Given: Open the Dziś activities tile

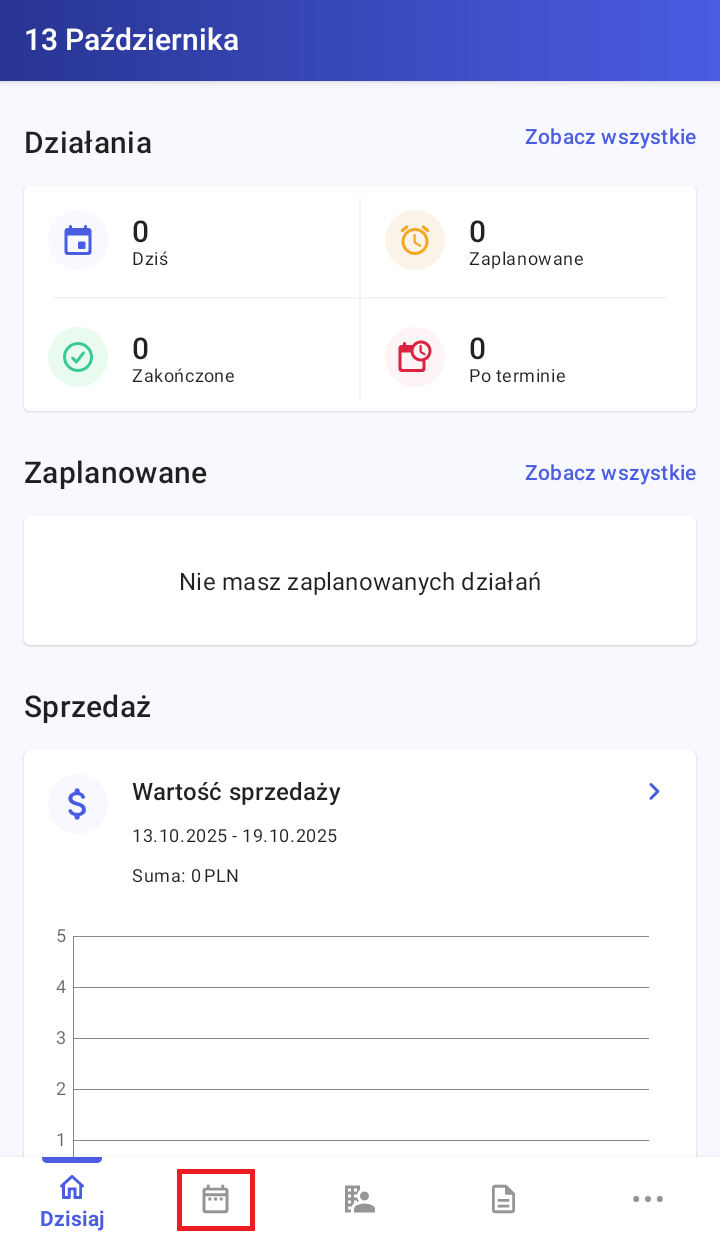Looking at the screenshot, I should (192, 241).
